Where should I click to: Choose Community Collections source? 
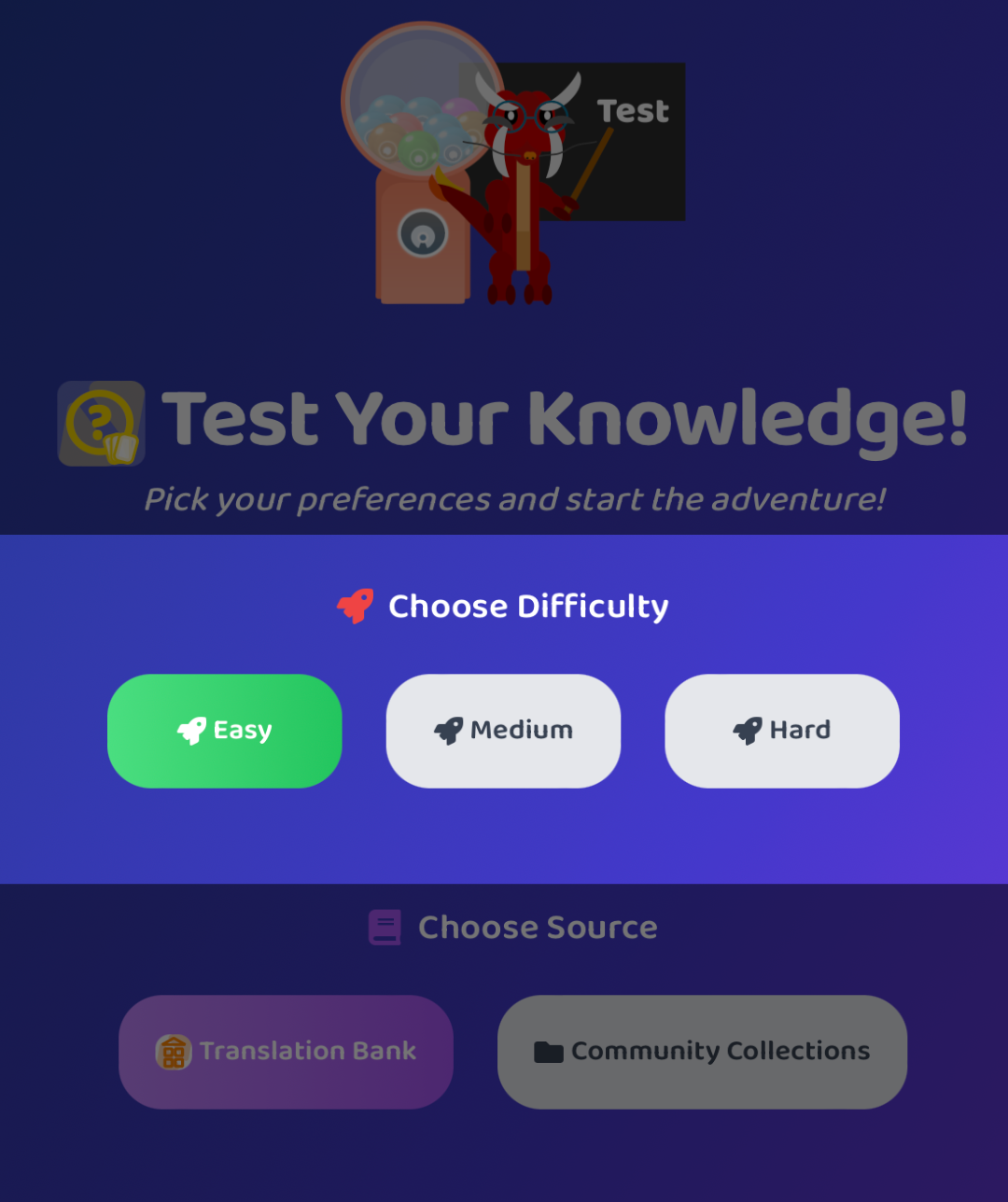(702, 1052)
